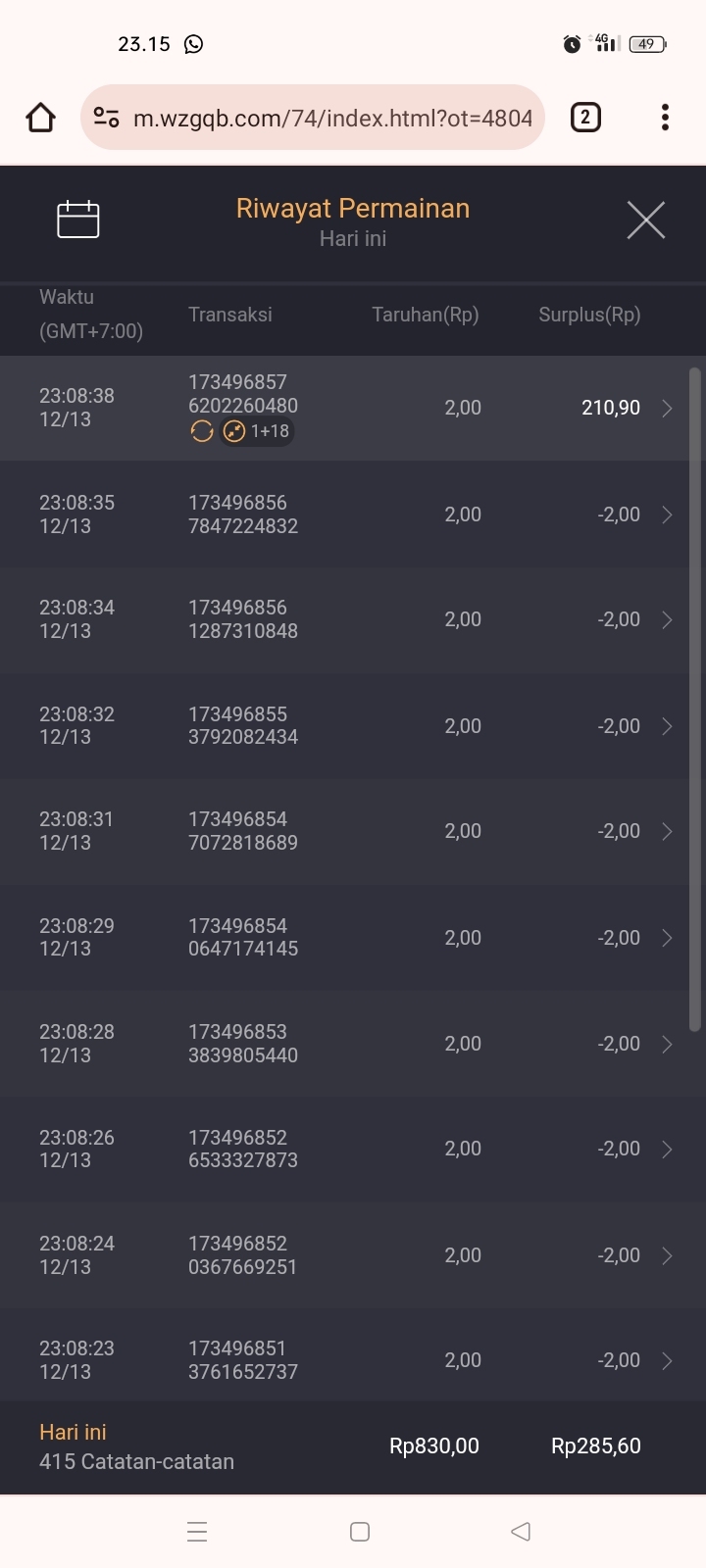
Task: Show the 23:08:32 transaction details
Action: 353,726
